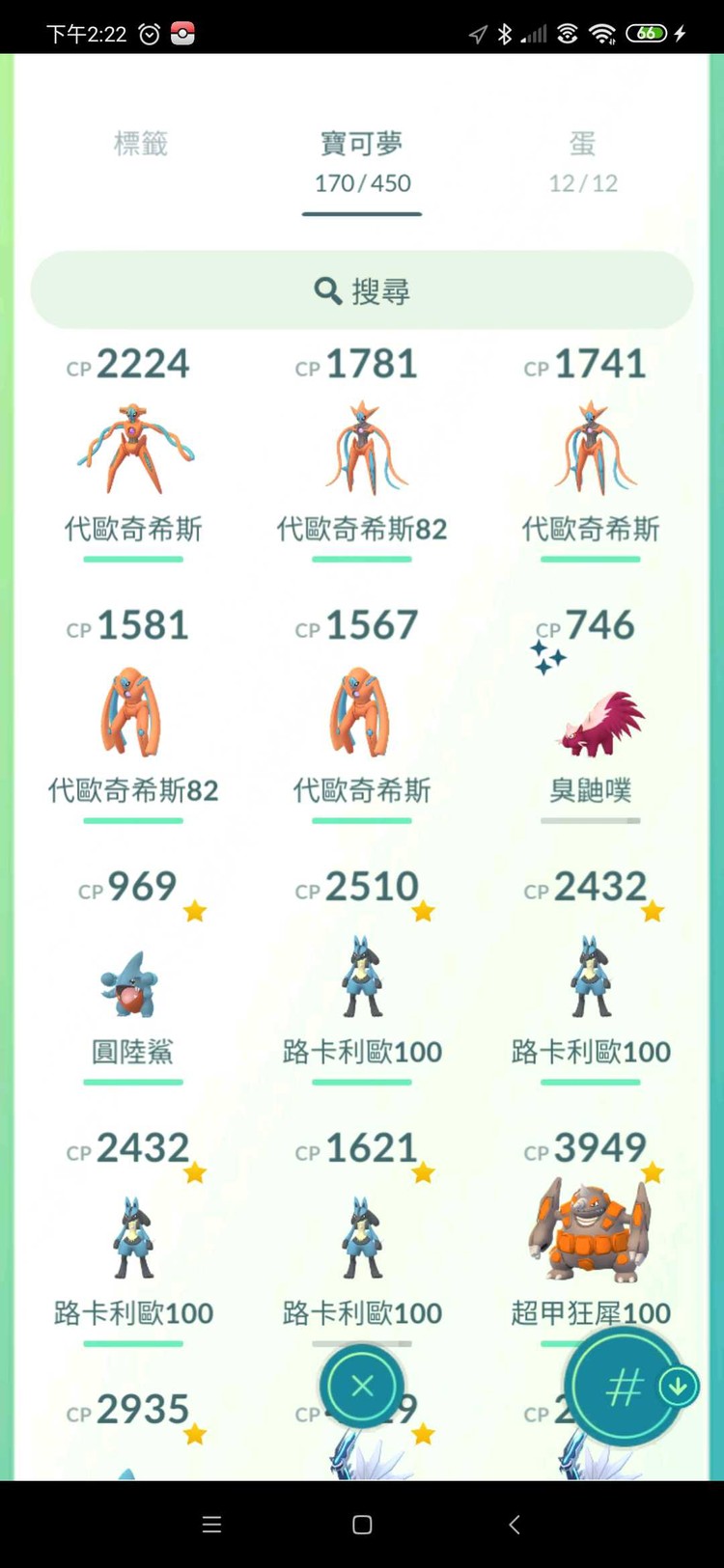Image resolution: width=724 pixels, height=1568 pixels.
Task: Toggle favorite star on CP 969 圓陸鯊
Action: 193,908
